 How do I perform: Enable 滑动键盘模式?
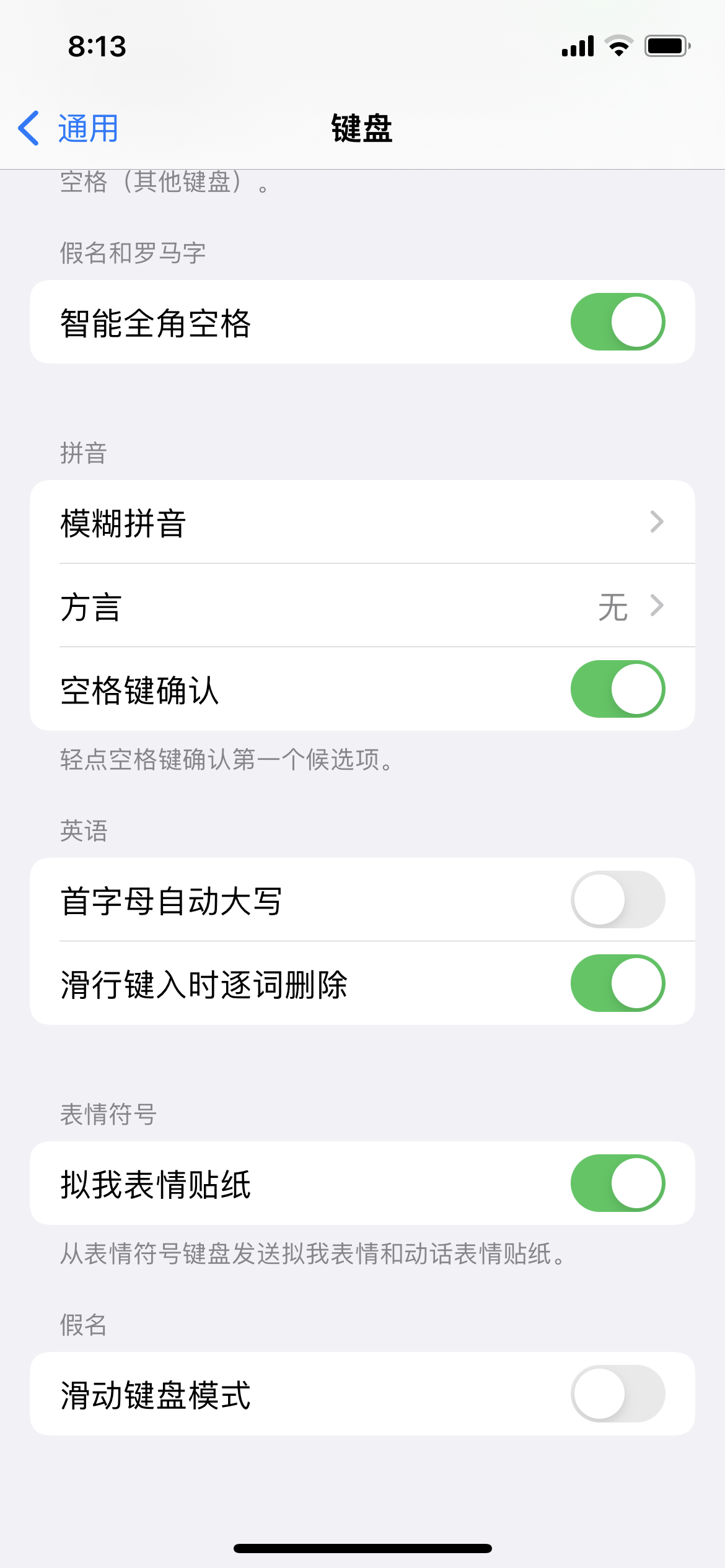click(x=617, y=1394)
